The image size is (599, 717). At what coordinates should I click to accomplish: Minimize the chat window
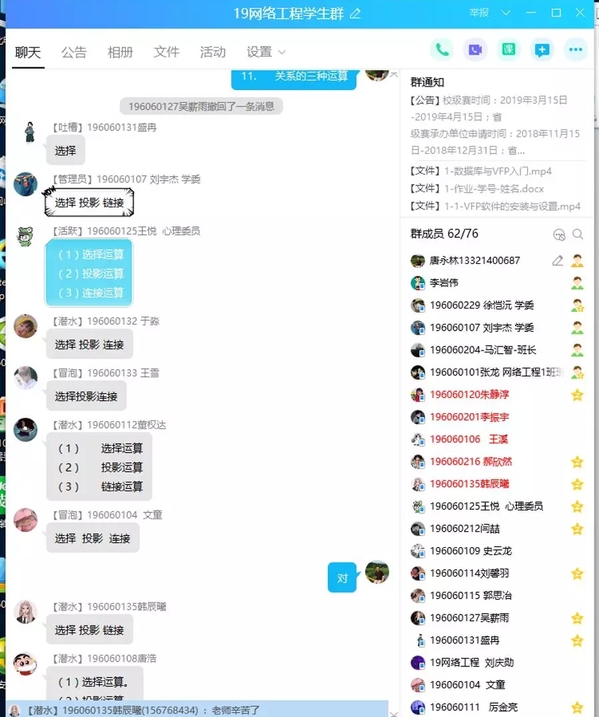coord(531,13)
